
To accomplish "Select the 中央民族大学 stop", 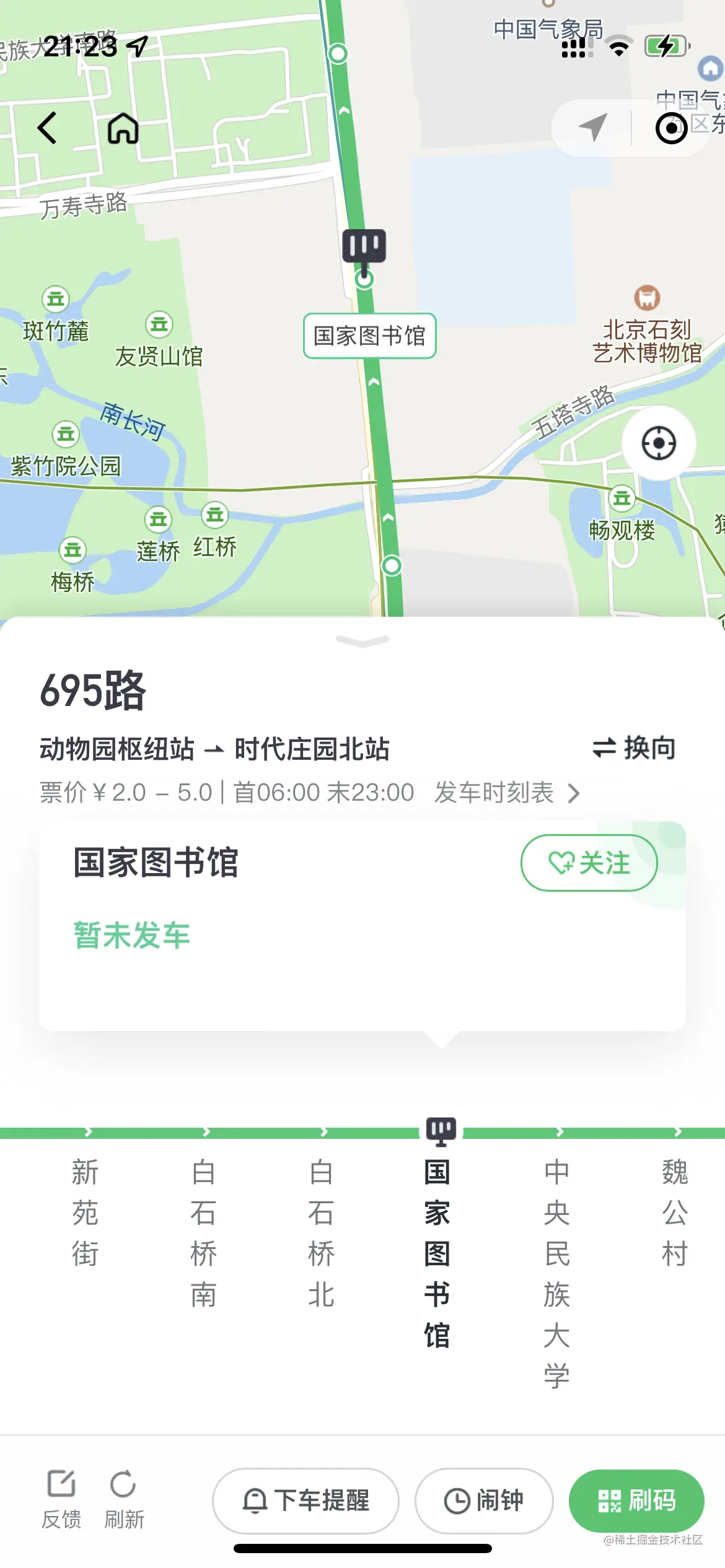I will coord(556,1273).
